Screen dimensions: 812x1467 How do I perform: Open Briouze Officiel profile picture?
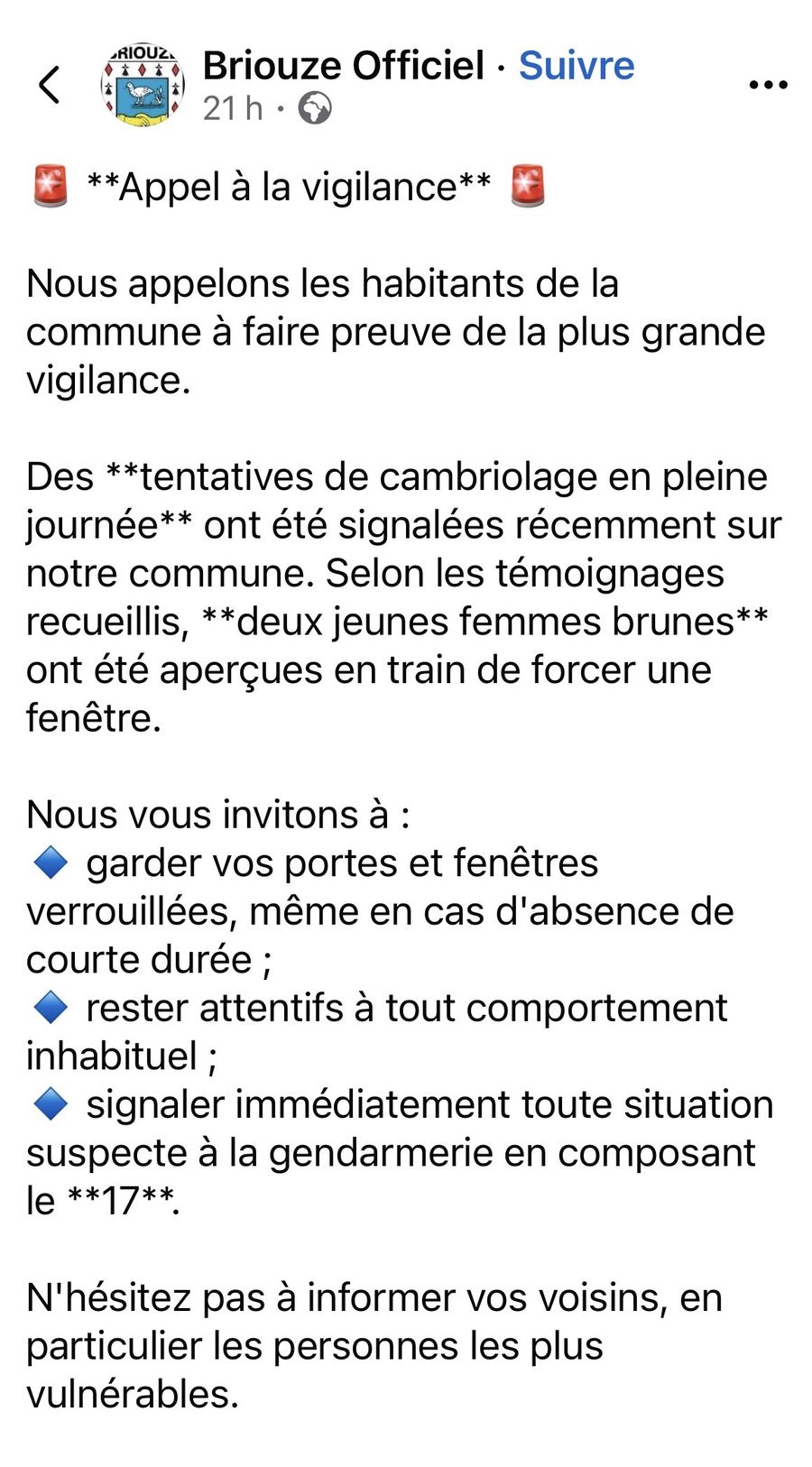[x=143, y=84]
